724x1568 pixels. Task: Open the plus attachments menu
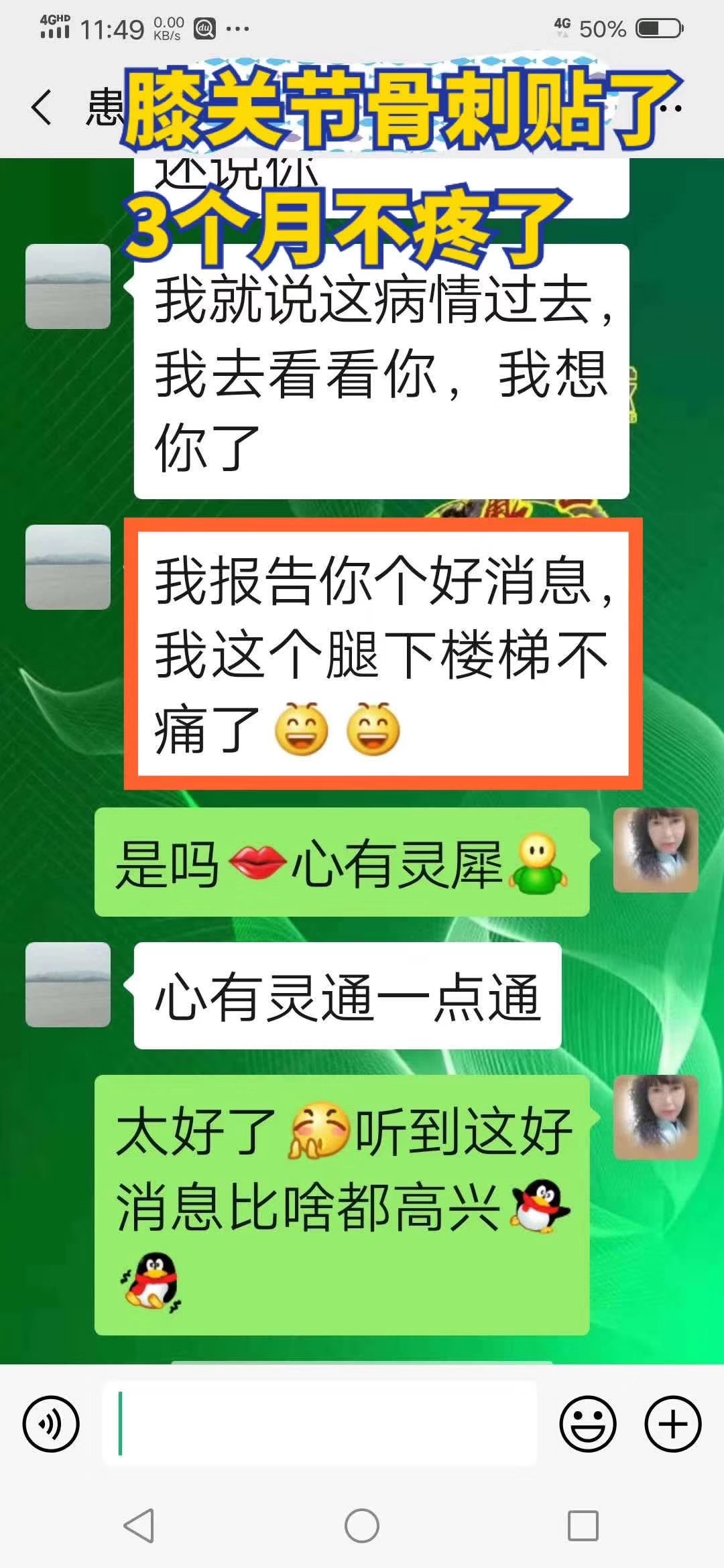[x=673, y=1424]
